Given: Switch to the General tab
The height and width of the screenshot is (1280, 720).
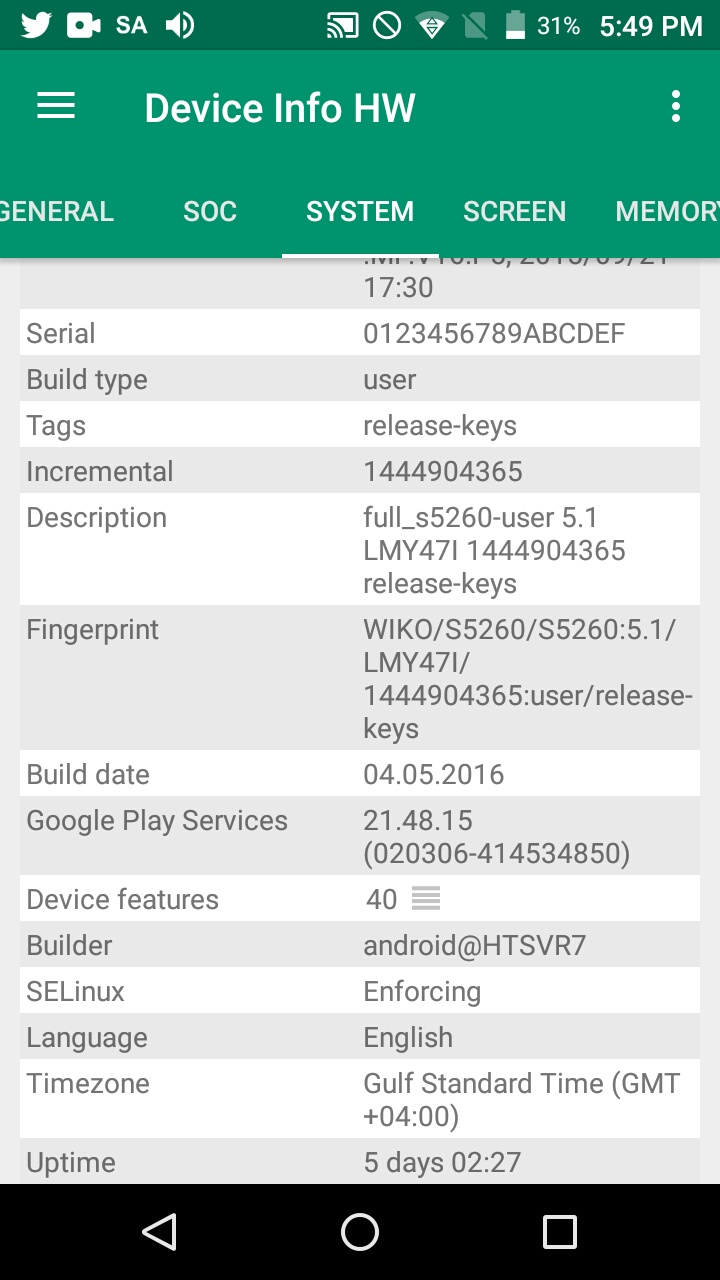Looking at the screenshot, I should [57, 211].
